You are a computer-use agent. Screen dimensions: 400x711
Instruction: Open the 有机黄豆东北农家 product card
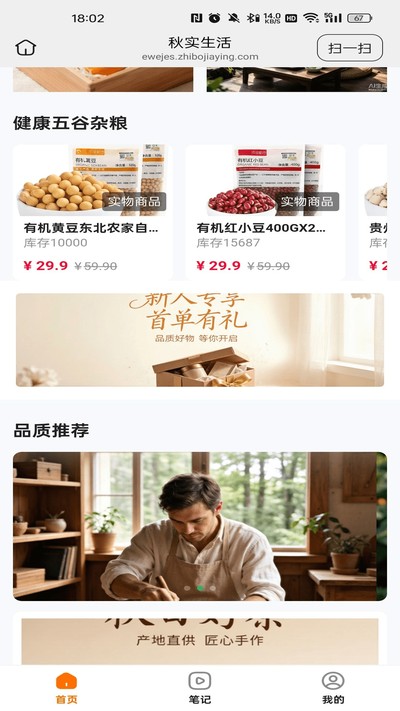(93, 212)
